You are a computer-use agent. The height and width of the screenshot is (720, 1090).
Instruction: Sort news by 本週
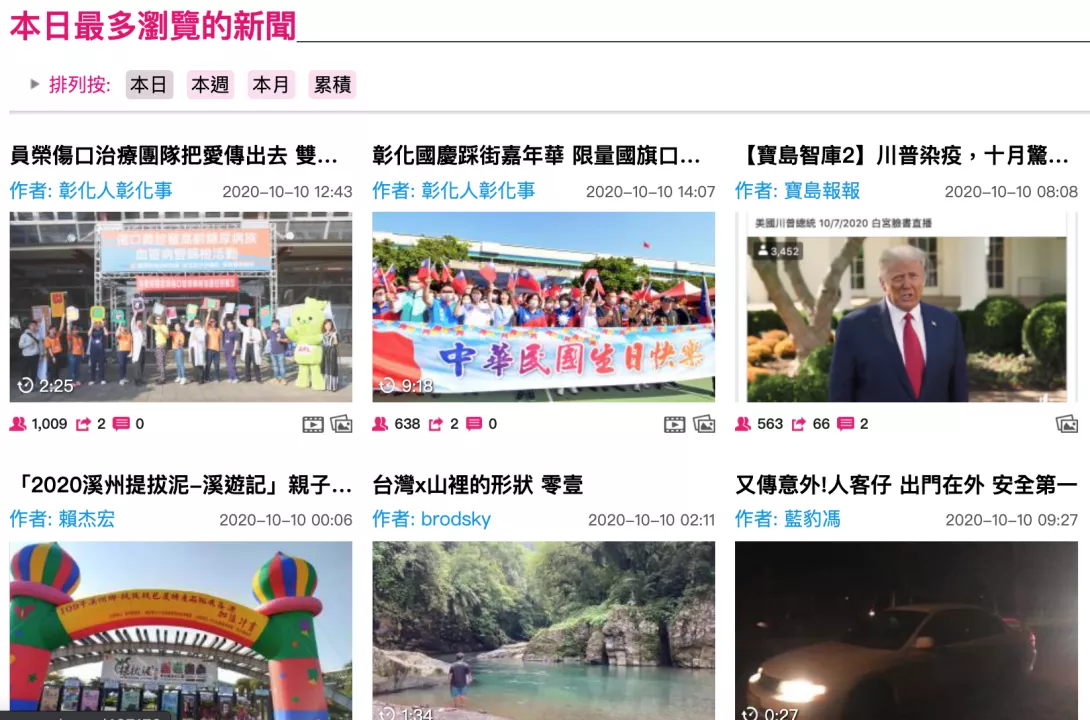pyautogui.click(x=210, y=85)
